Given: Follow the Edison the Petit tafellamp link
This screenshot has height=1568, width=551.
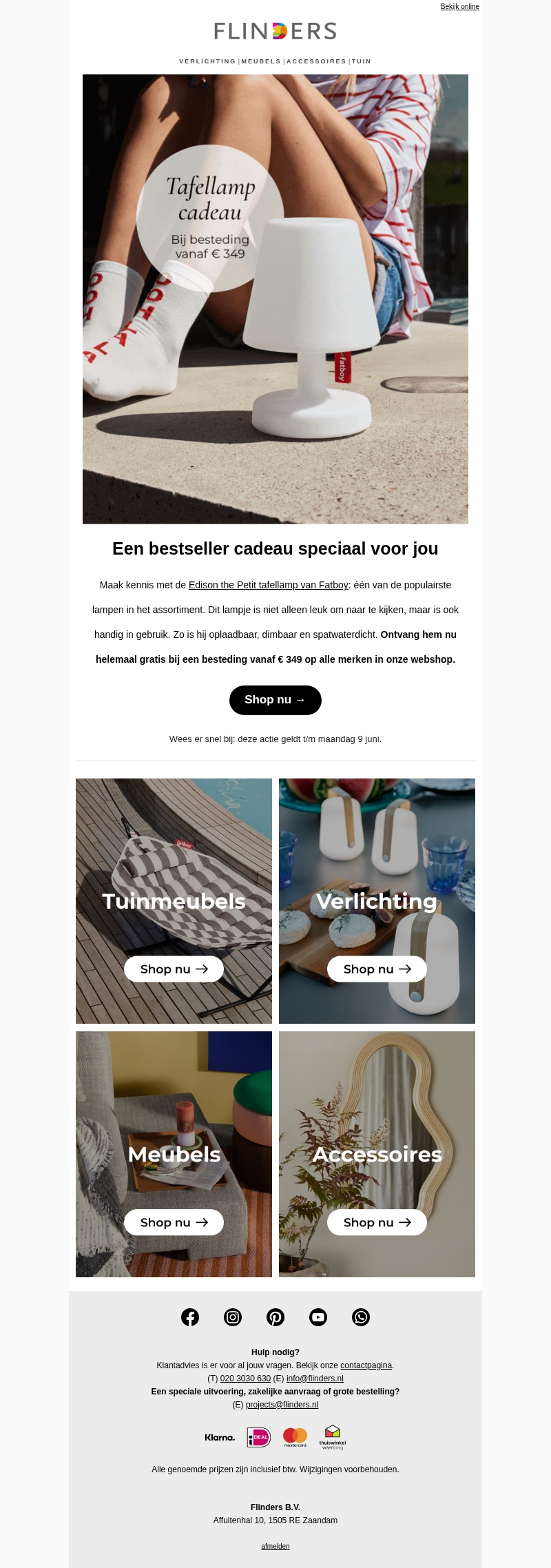Looking at the screenshot, I should click(x=269, y=585).
